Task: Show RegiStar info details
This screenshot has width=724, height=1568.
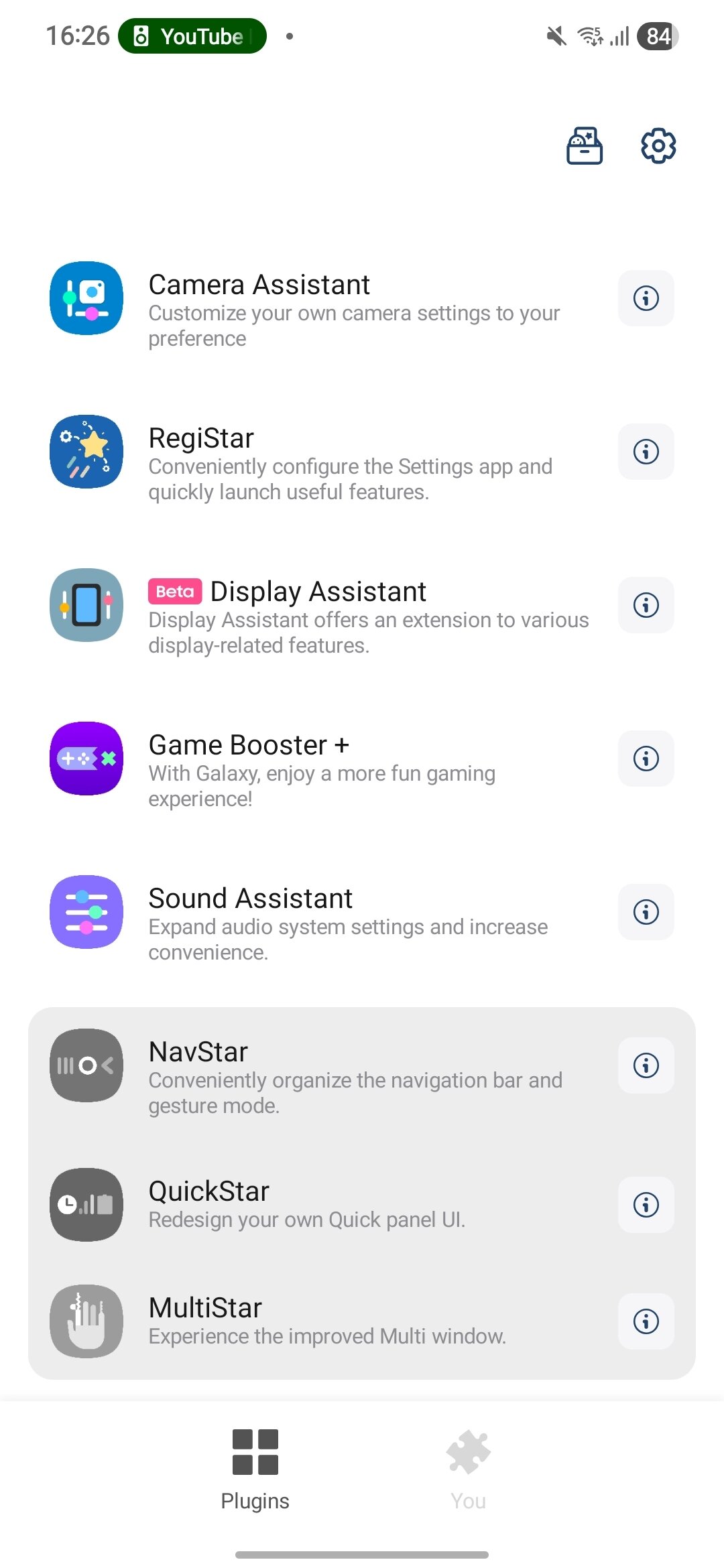Action: (646, 452)
